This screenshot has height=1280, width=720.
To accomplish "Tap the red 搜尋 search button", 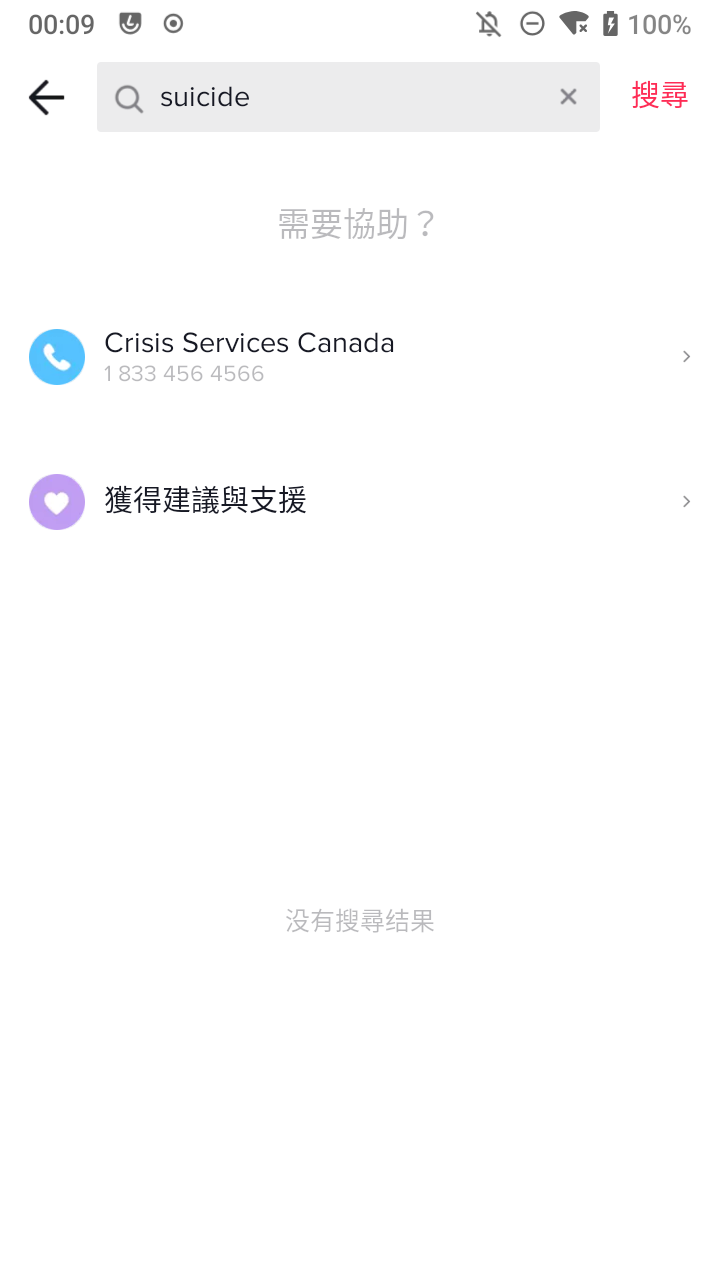I will click(x=659, y=96).
